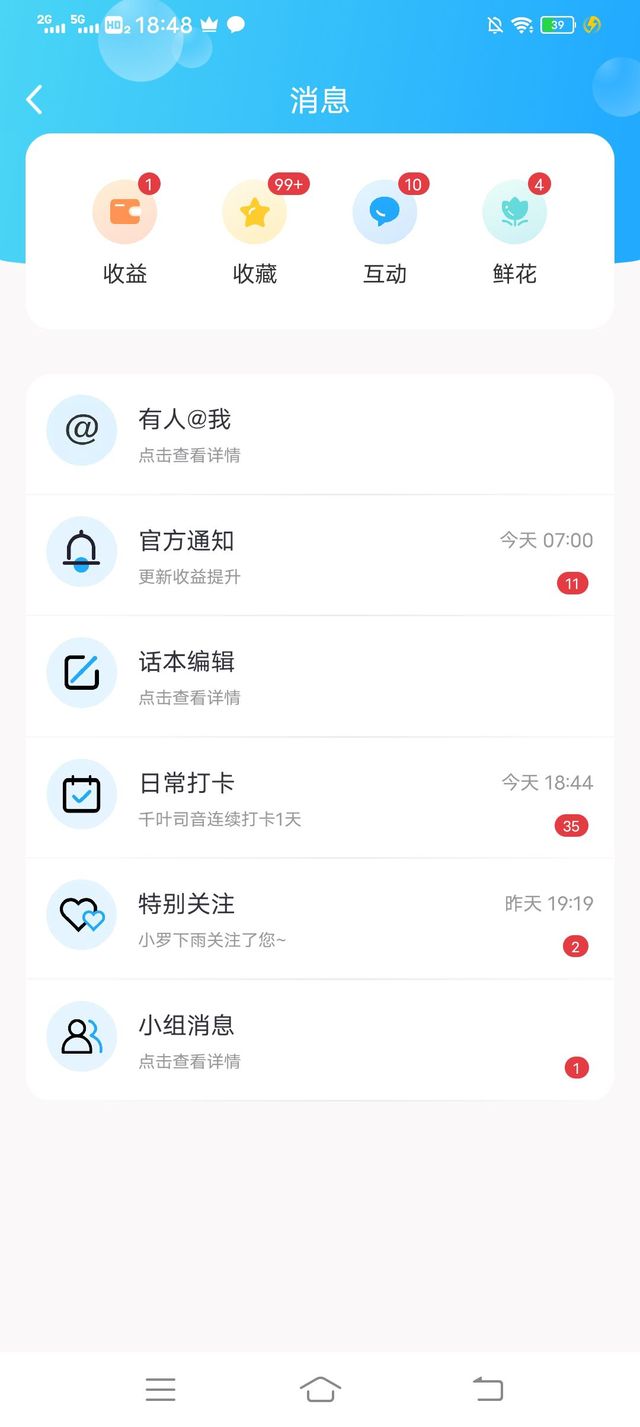Open 话本编辑 messages
The width and height of the screenshot is (640, 1427).
[320, 677]
